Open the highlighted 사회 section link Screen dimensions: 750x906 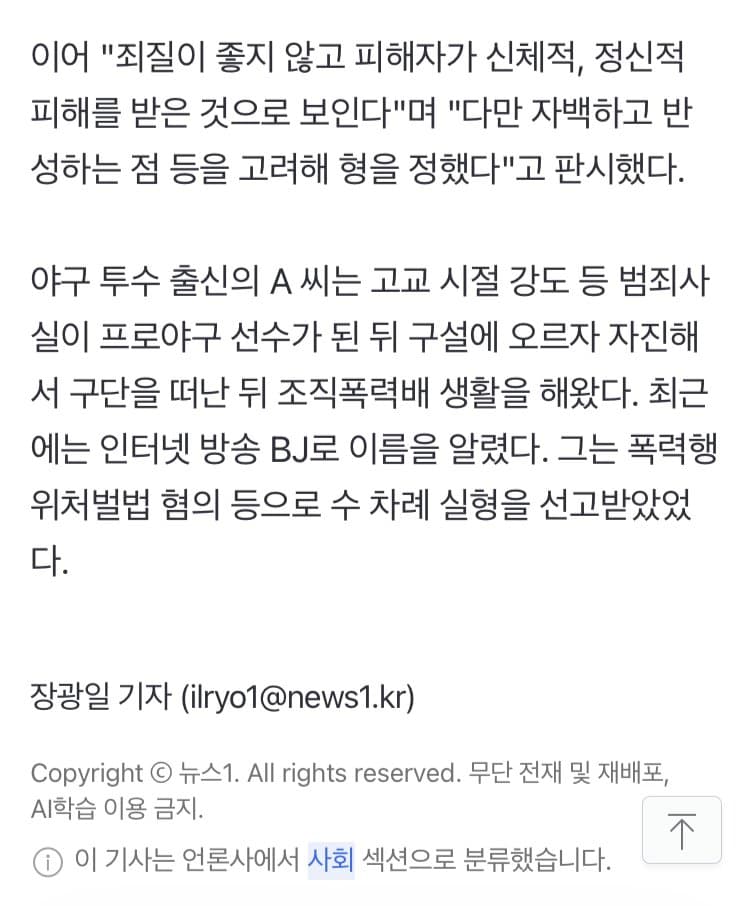[331, 859]
